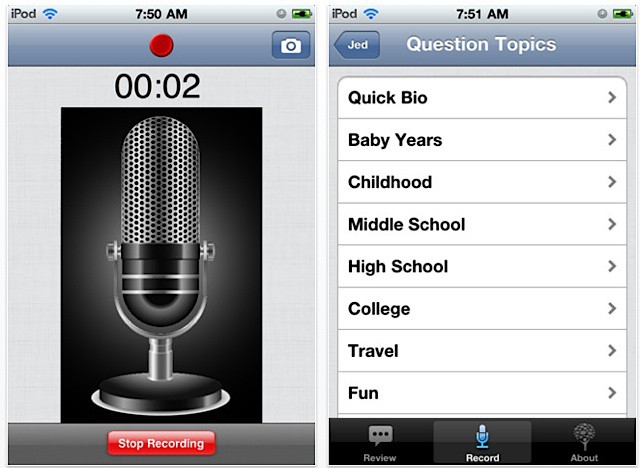Open the Quick Bio topic
The image size is (640, 468).
(482, 98)
